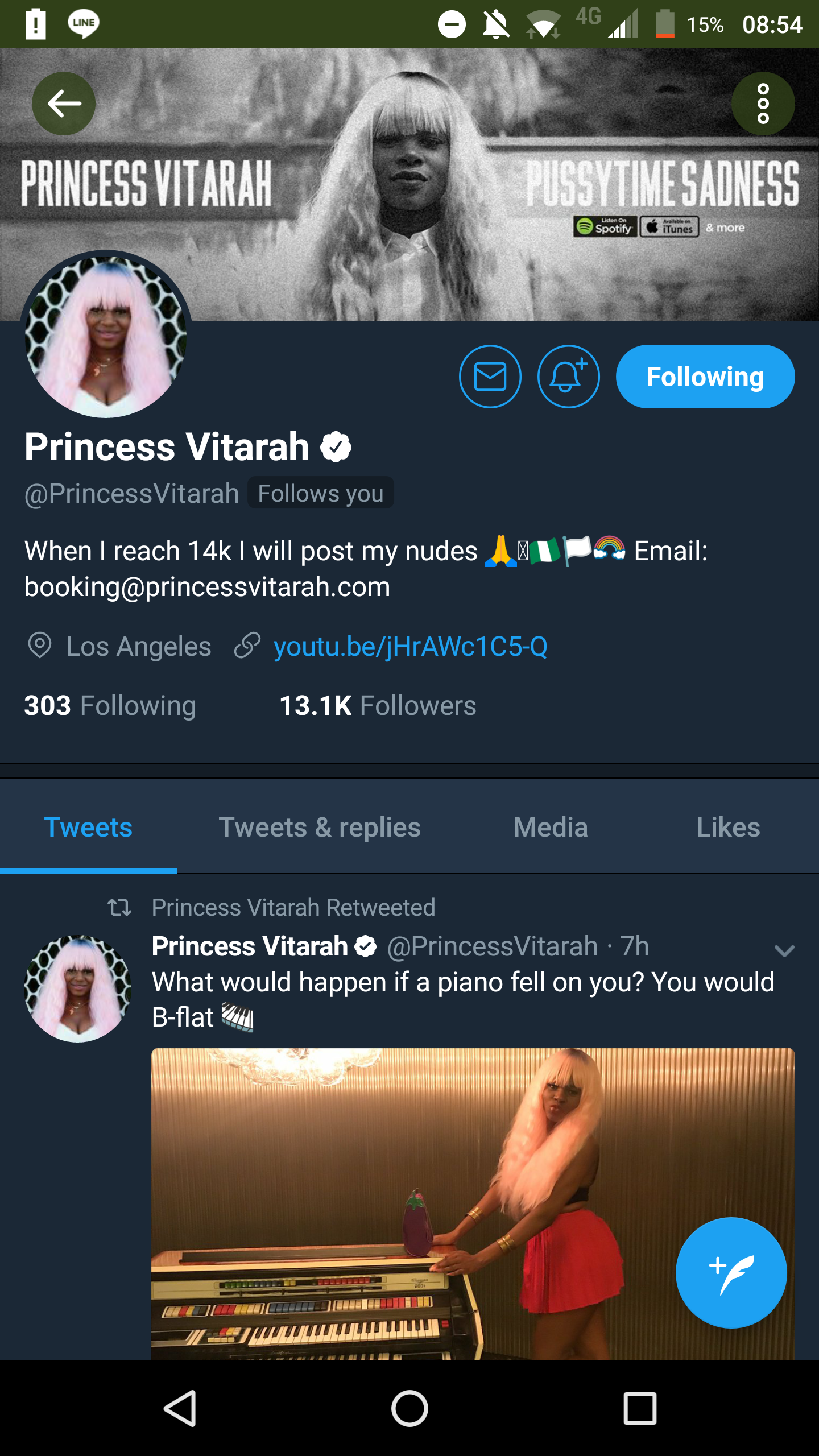Expand the options chevron on the piano tweet
This screenshot has width=819, height=1456.
click(x=784, y=950)
